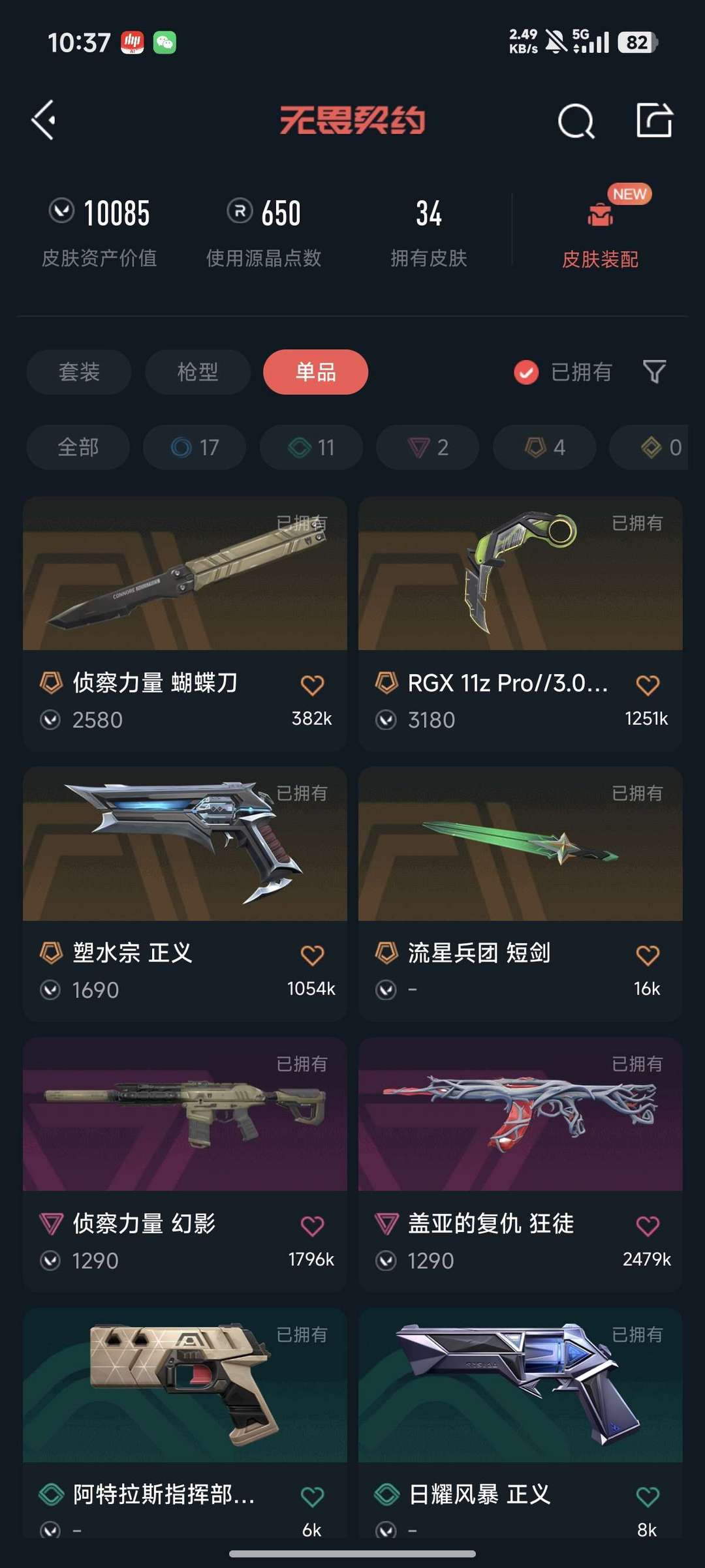Select the yellow rarity filter showing 0
Image resolution: width=705 pixels, height=1568 pixels.
point(656,448)
